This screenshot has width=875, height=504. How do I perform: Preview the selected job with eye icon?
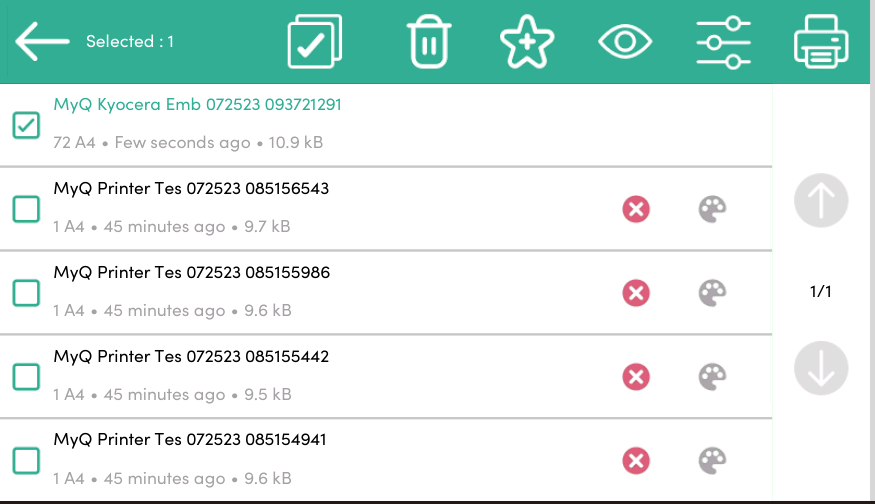tap(625, 42)
